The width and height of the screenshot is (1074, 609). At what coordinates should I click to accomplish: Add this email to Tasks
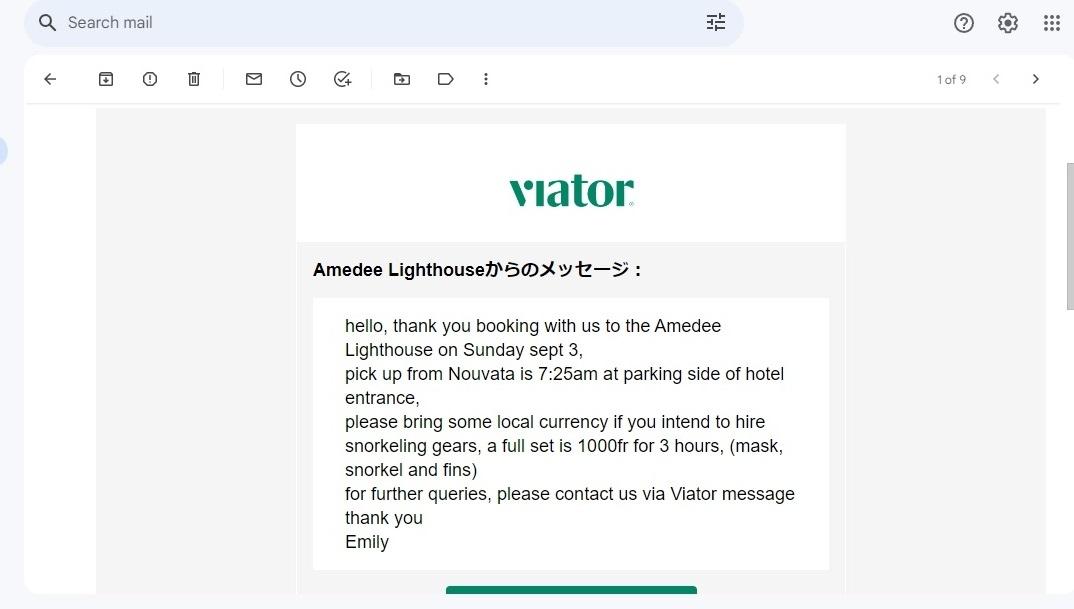coord(342,79)
